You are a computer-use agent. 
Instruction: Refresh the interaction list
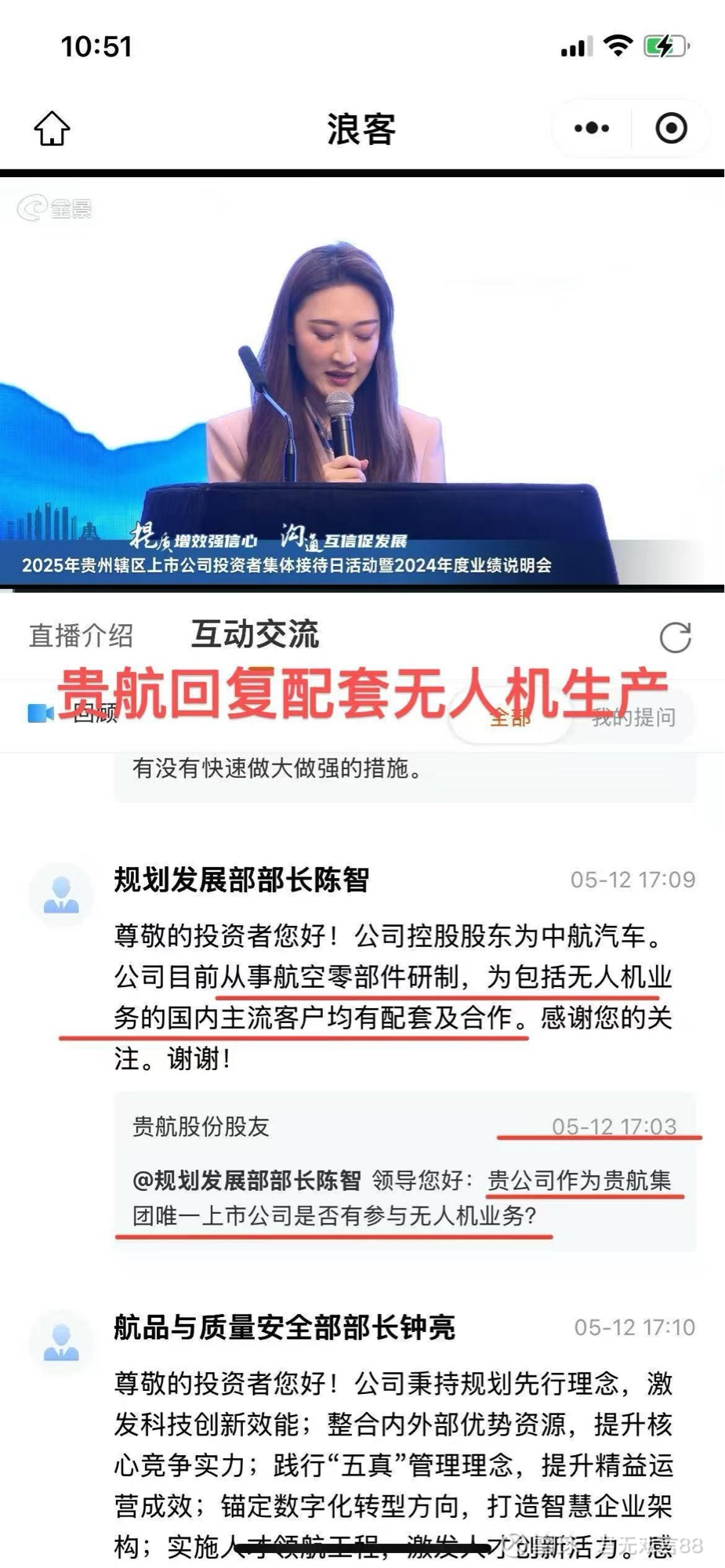[x=675, y=637]
